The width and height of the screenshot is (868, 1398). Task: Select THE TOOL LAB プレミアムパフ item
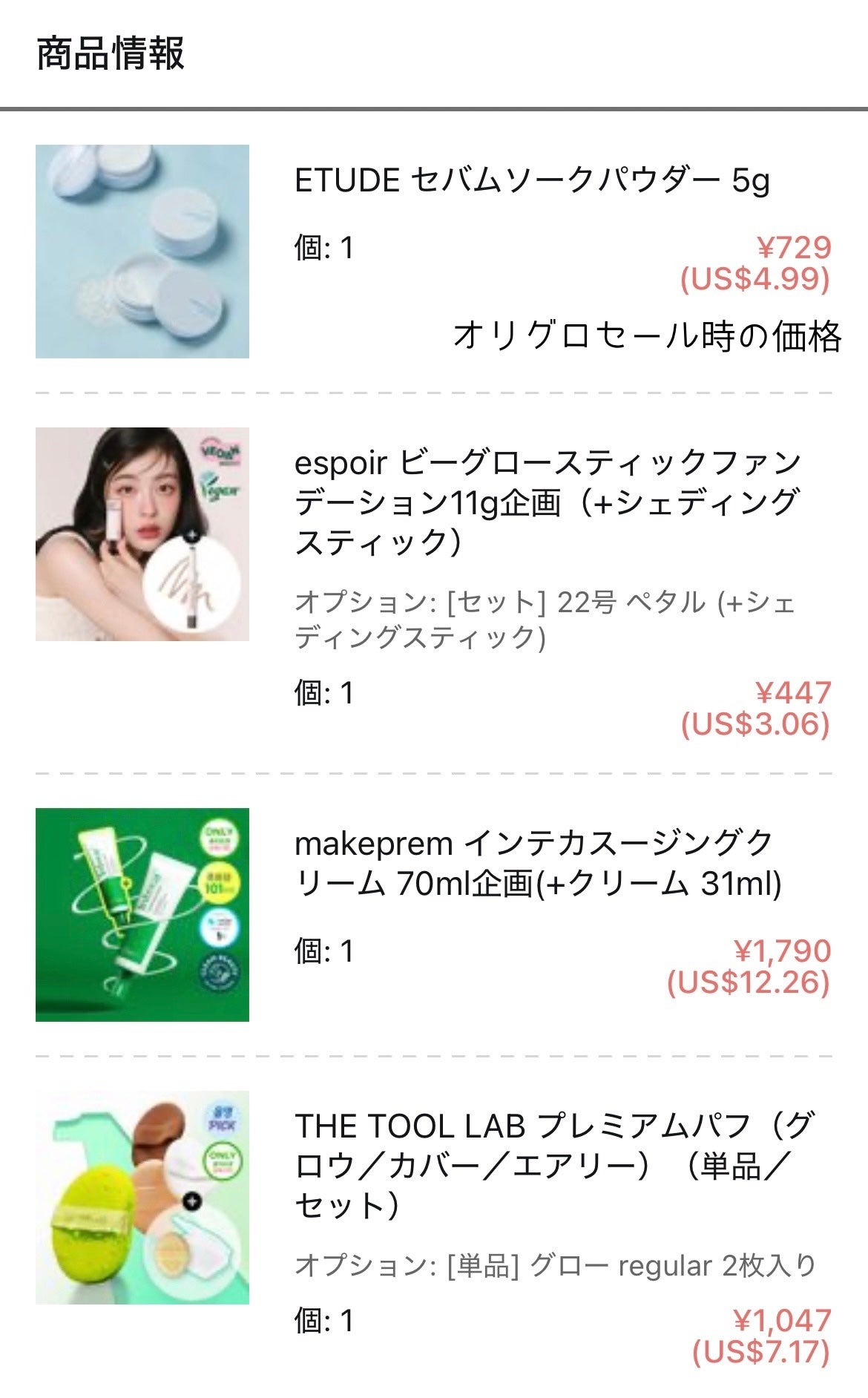[553, 1165]
